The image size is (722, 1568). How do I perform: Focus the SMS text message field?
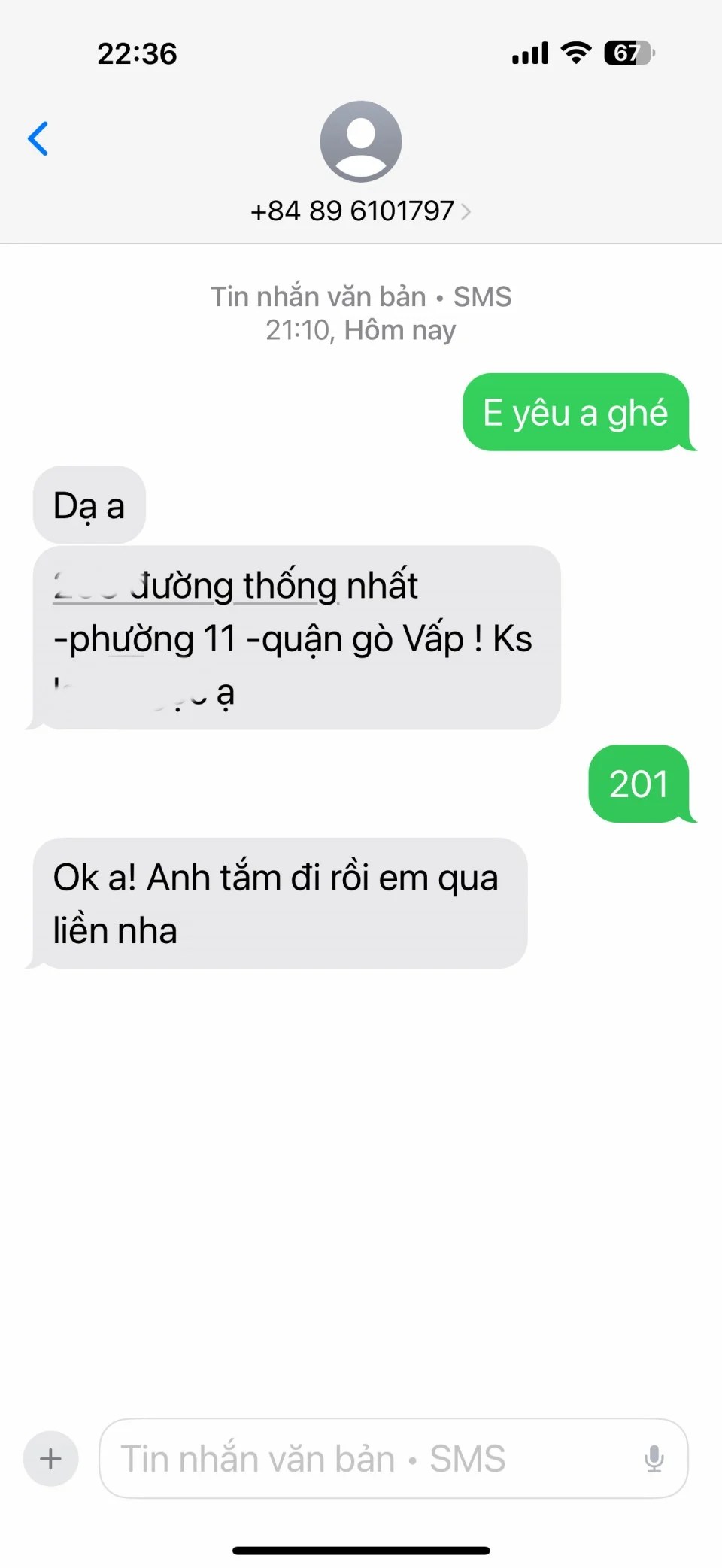369,1459
